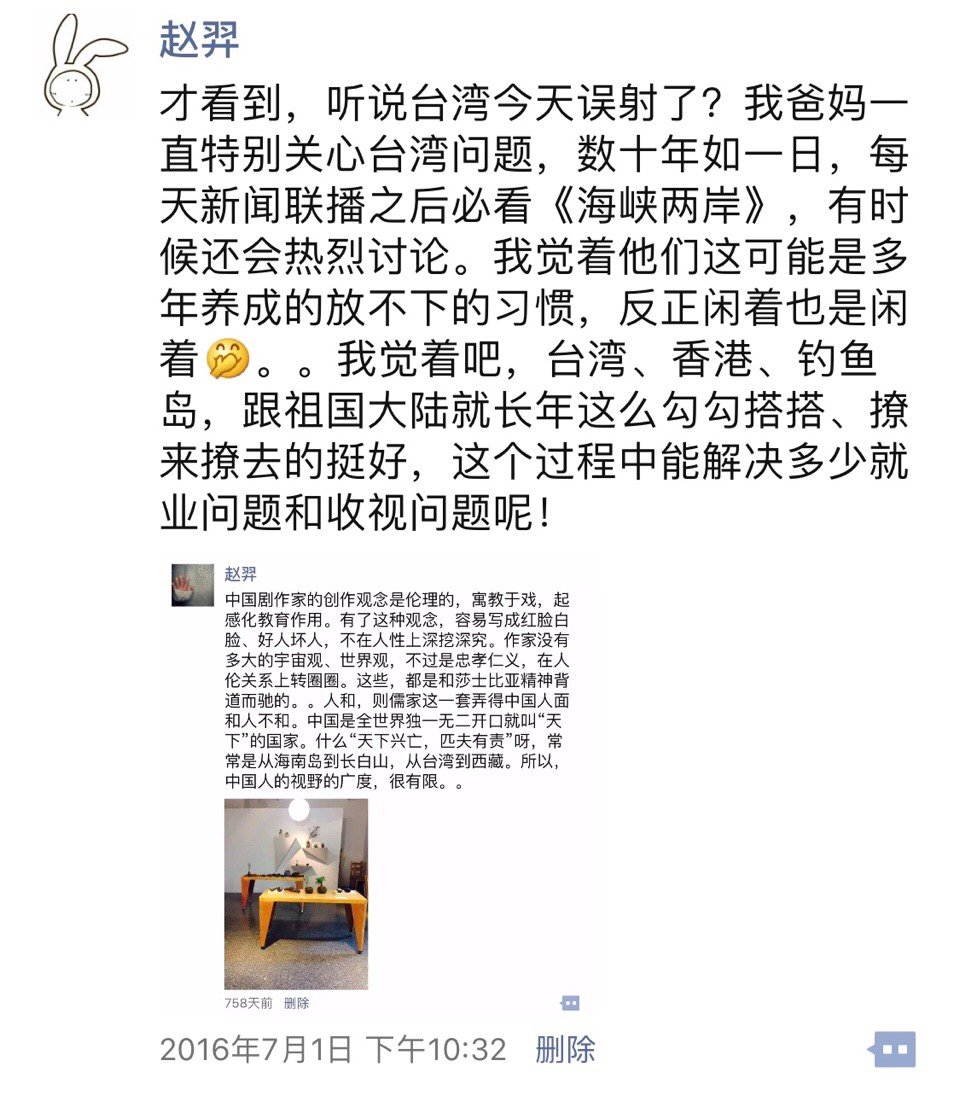The width and height of the screenshot is (960, 1096).
Task: Delete the post dated 2016年7月1日
Action: click(565, 1049)
